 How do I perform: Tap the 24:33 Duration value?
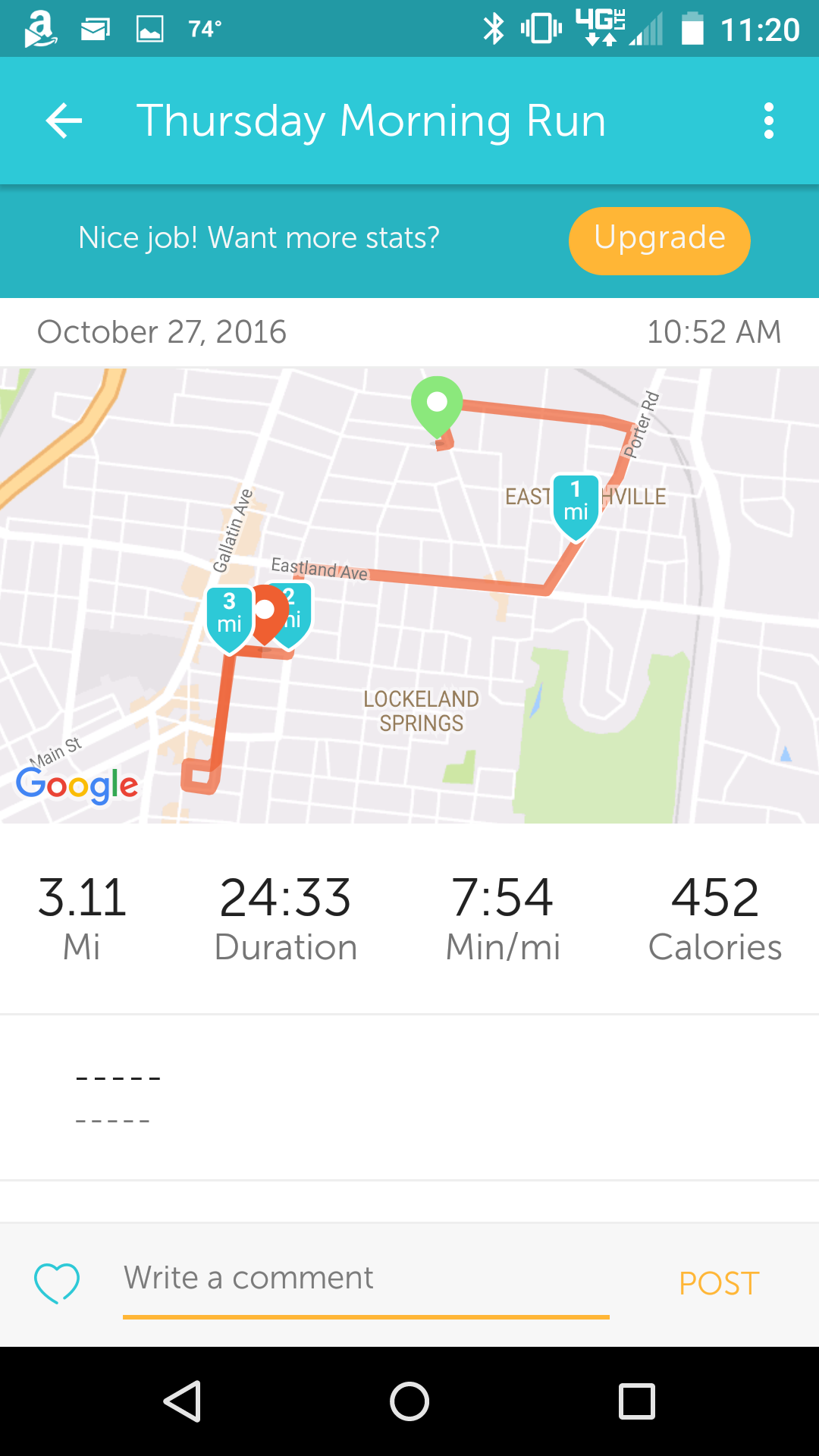point(285,918)
